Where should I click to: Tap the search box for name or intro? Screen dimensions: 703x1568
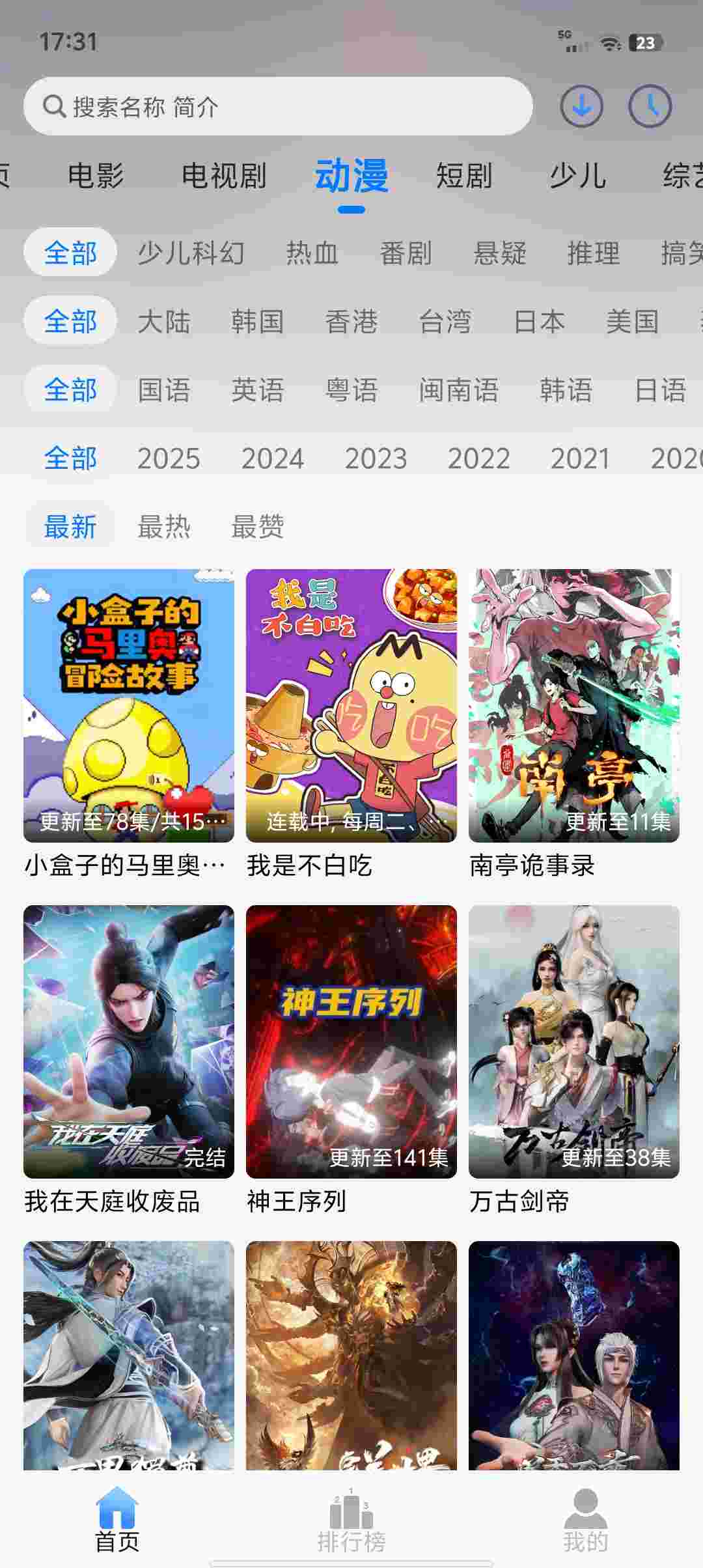click(x=278, y=106)
